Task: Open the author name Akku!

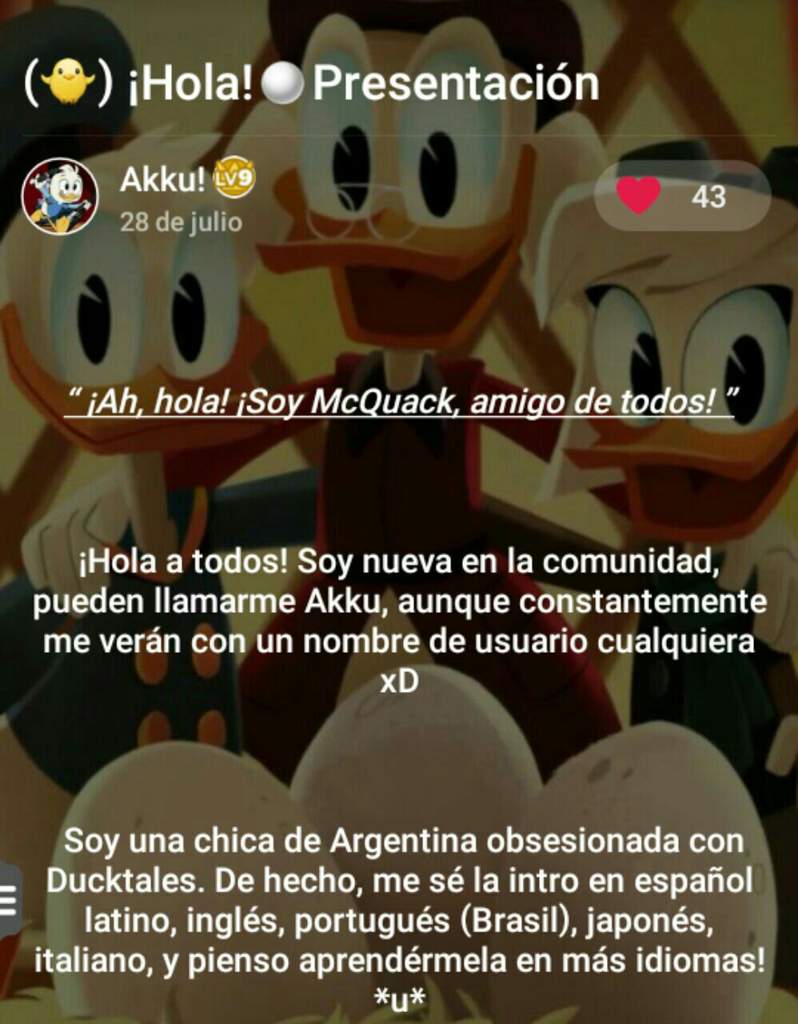Action: (x=163, y=180)
